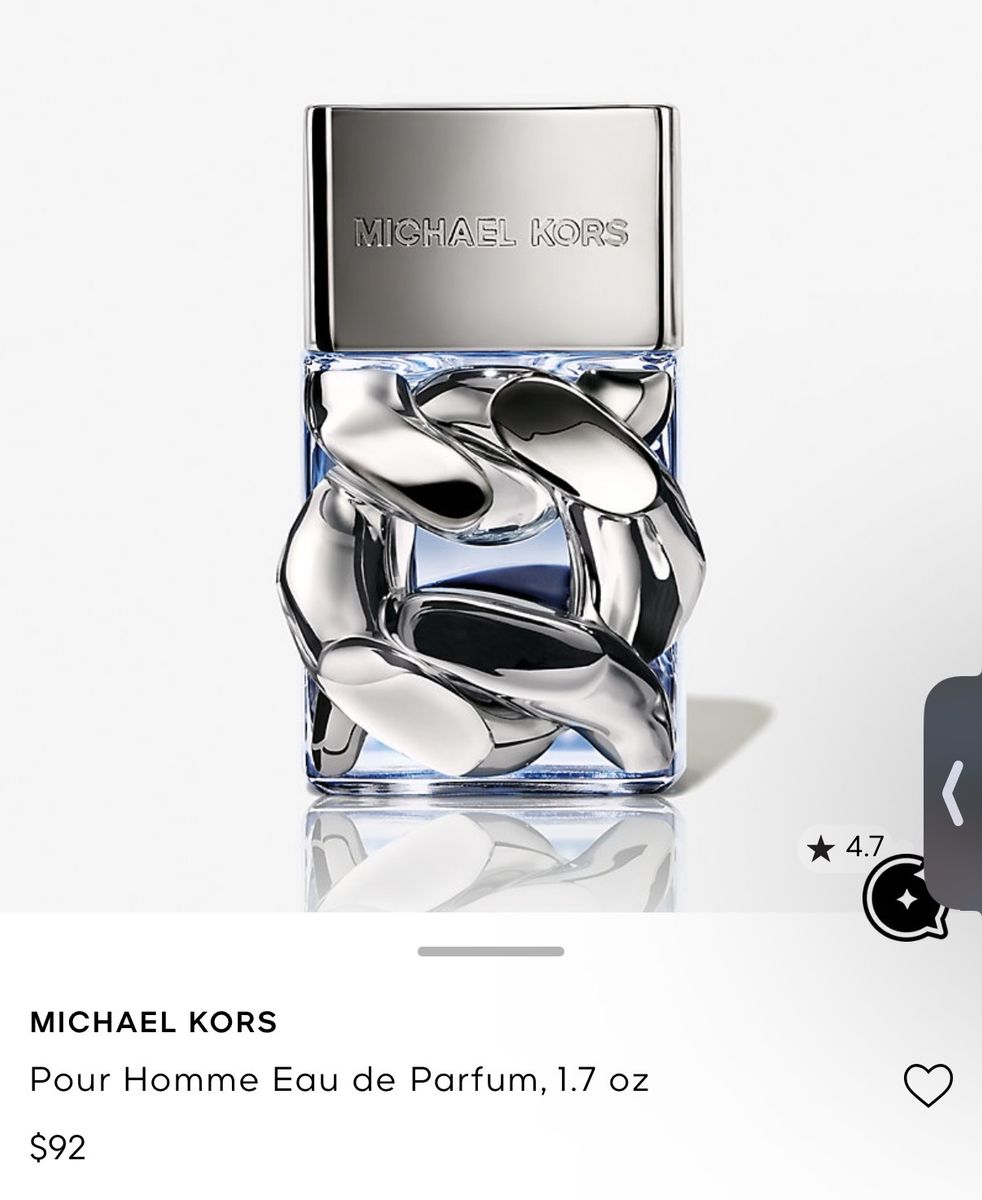Tap the bottom sheet drag handle

point(490,951)
